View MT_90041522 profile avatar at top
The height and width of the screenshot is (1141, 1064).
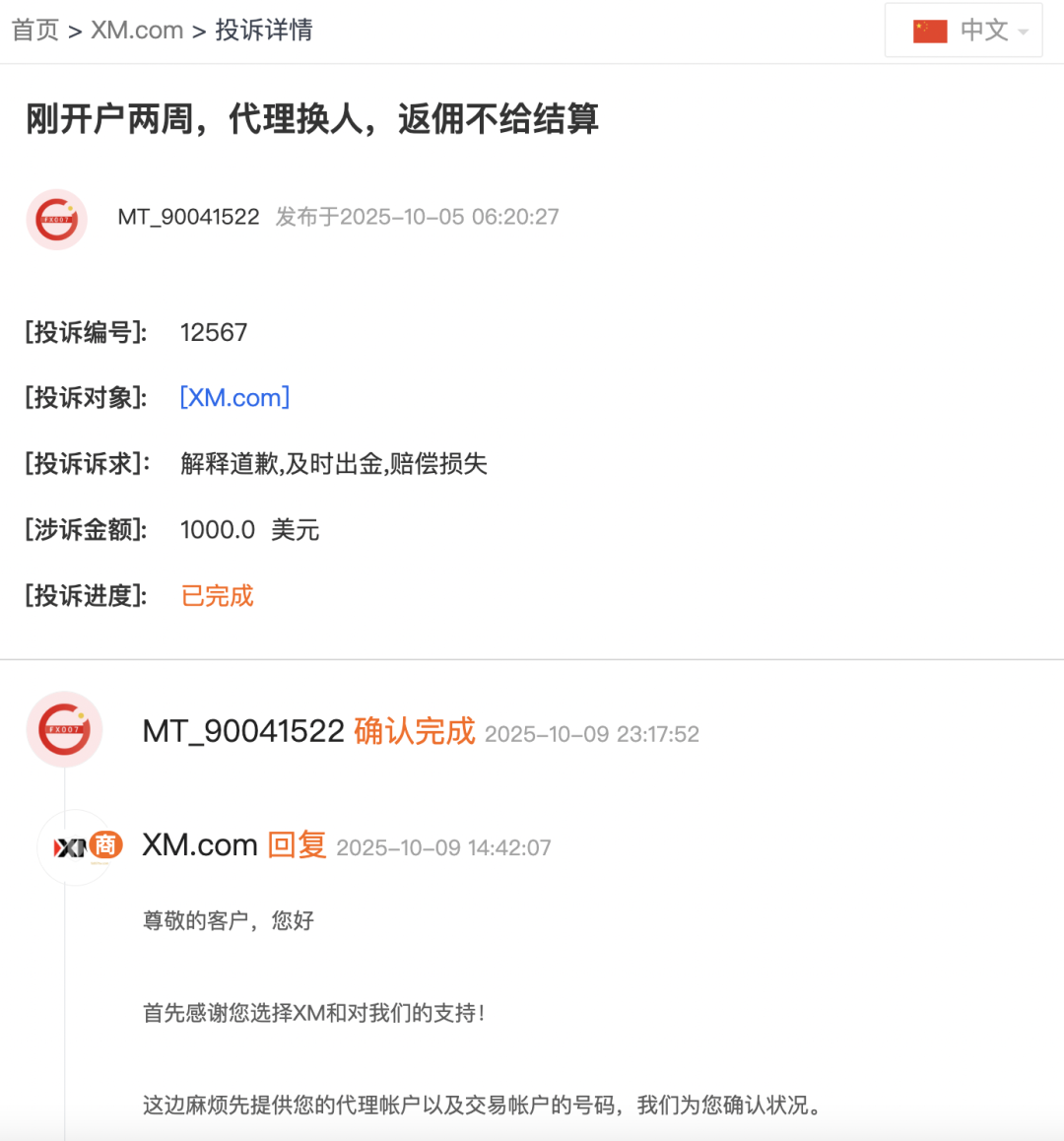(57, 219)
